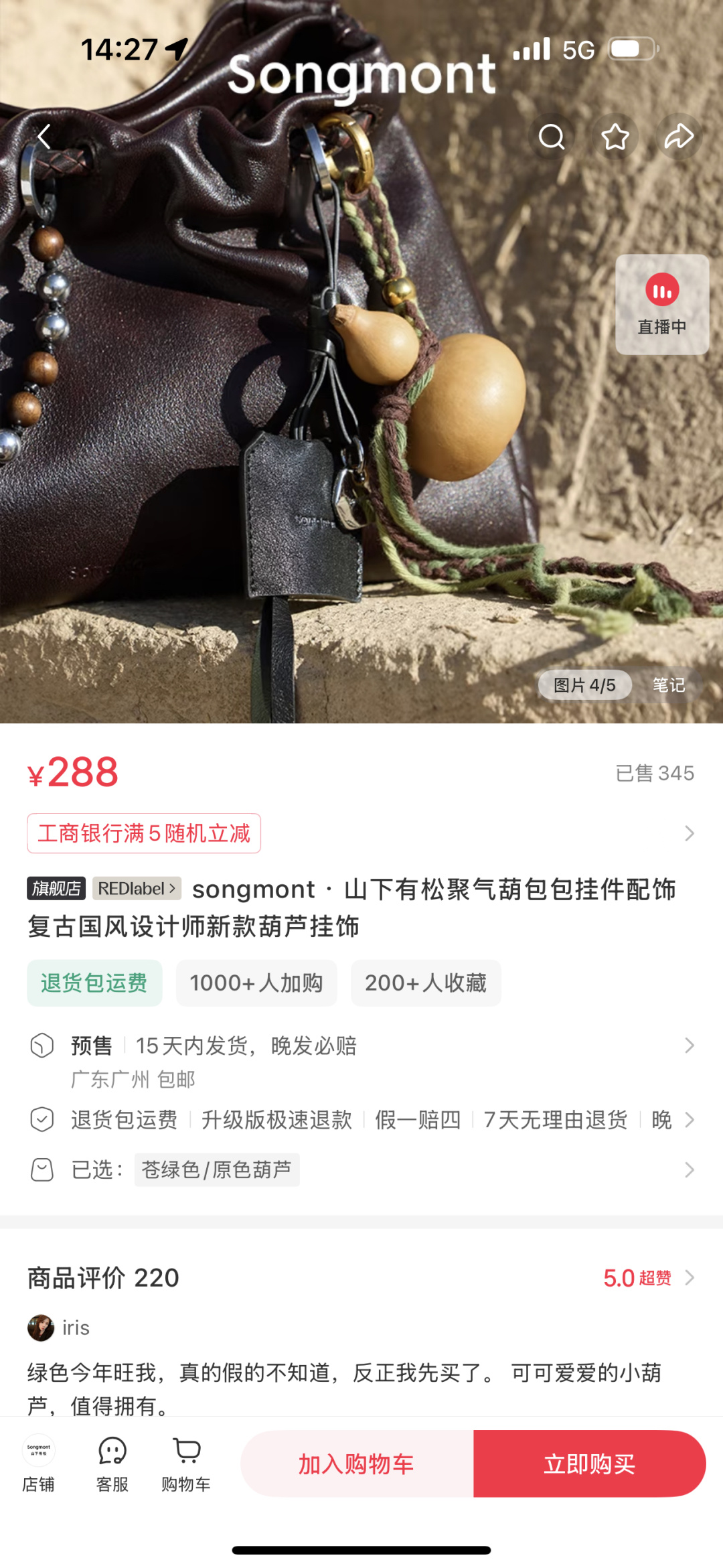Open the 工商银行满5随机立减 promotion

pos(144,833)
